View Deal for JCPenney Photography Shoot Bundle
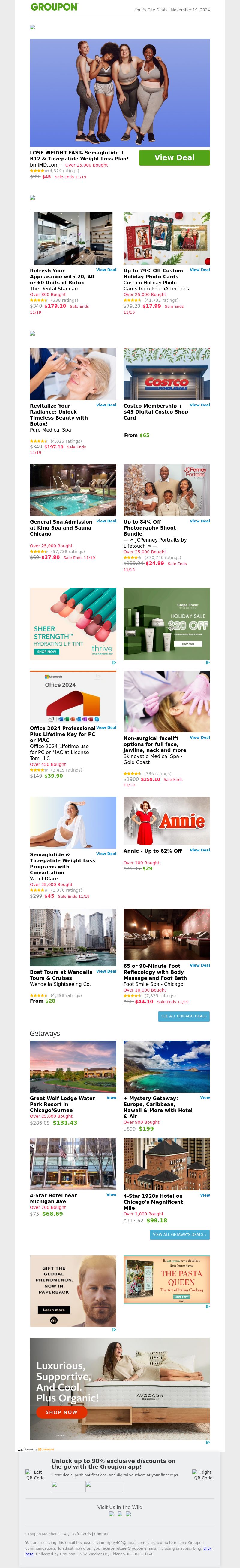The height and width of the screenshot is (1568, 240). pos(199,521)
